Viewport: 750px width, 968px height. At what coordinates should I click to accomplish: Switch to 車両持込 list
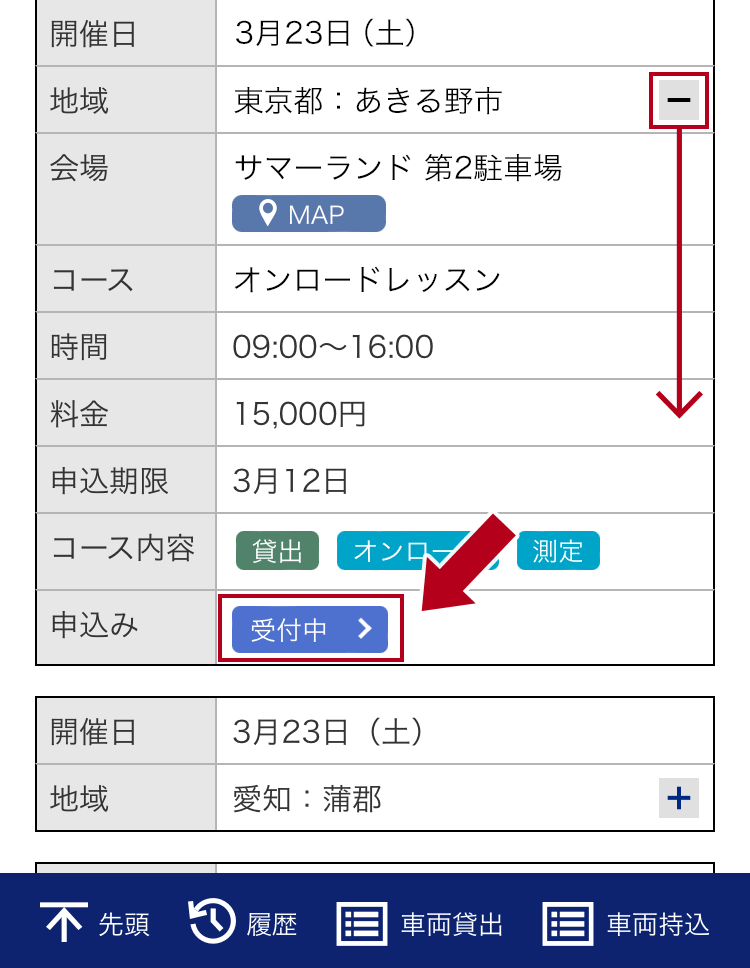tap(627, 922)
